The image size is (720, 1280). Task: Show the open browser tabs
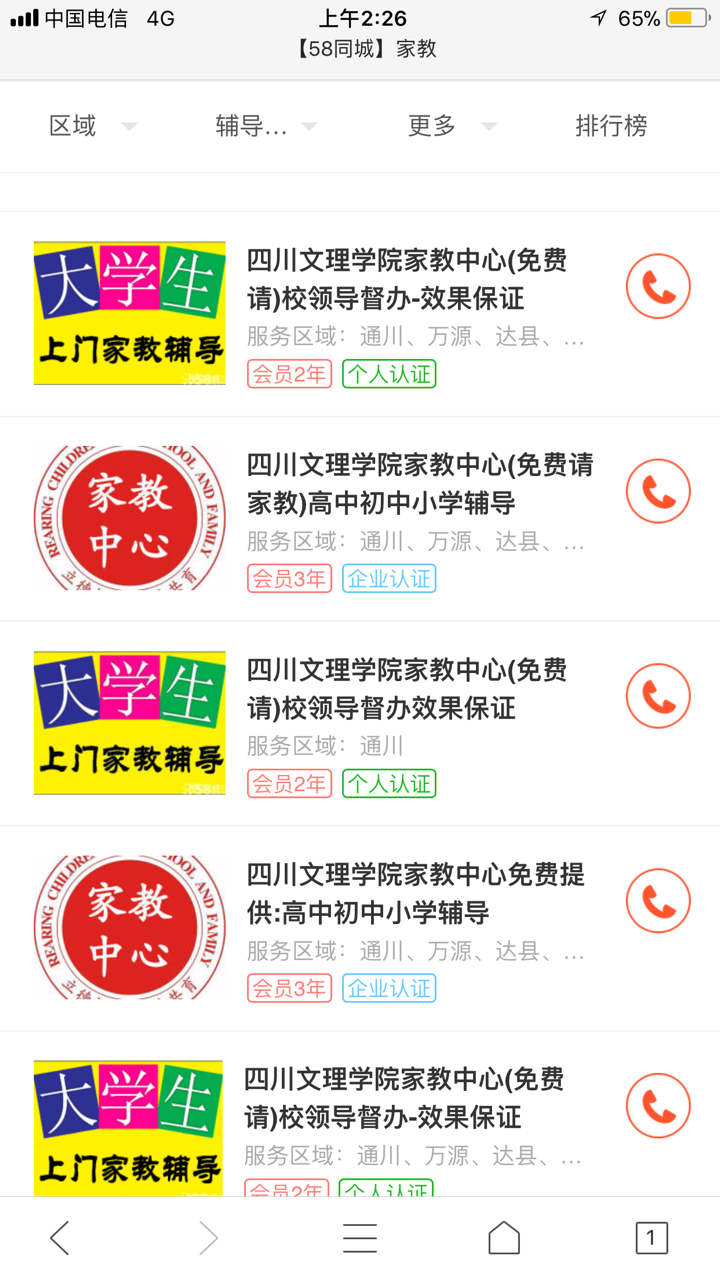(651, 1238)
